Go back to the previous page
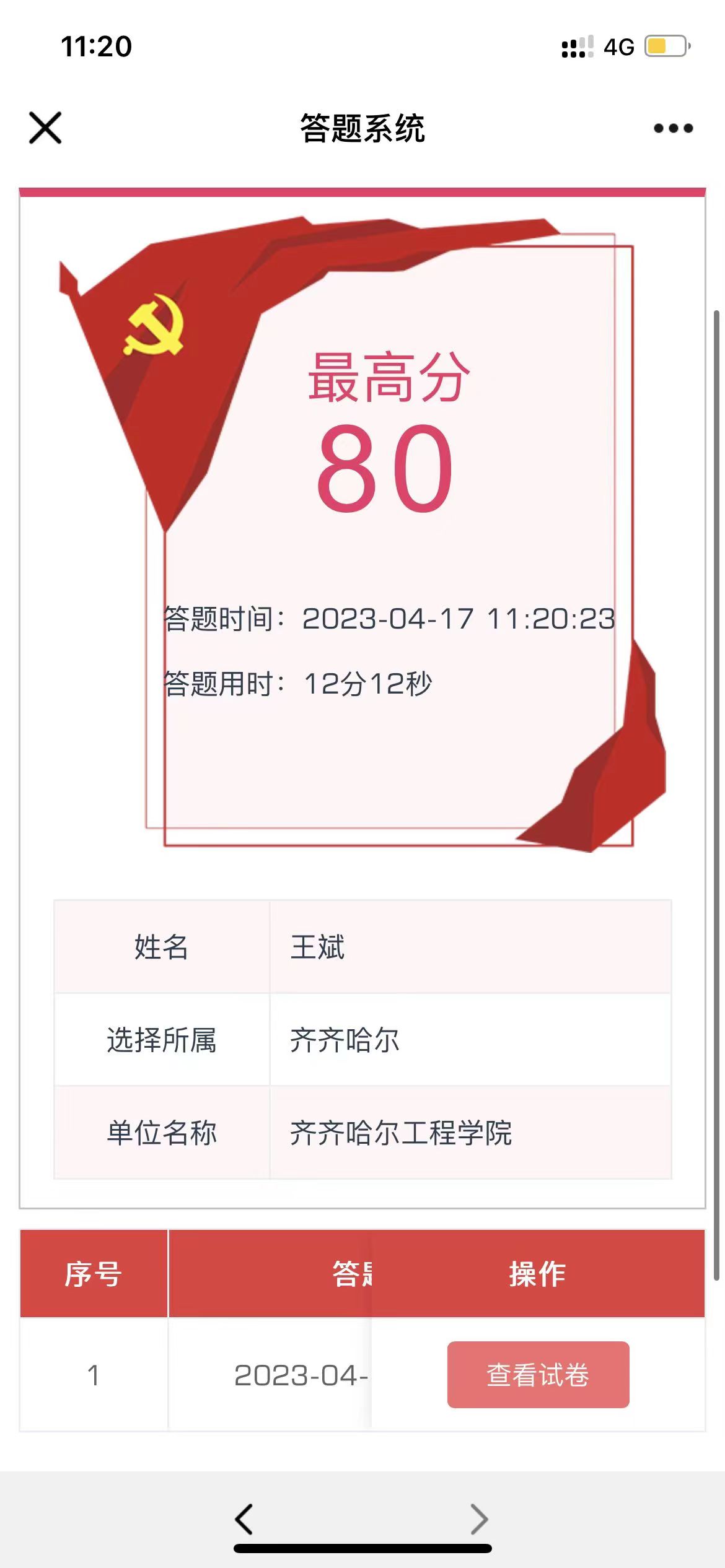725x1568 pixels. pos(244,1518)
